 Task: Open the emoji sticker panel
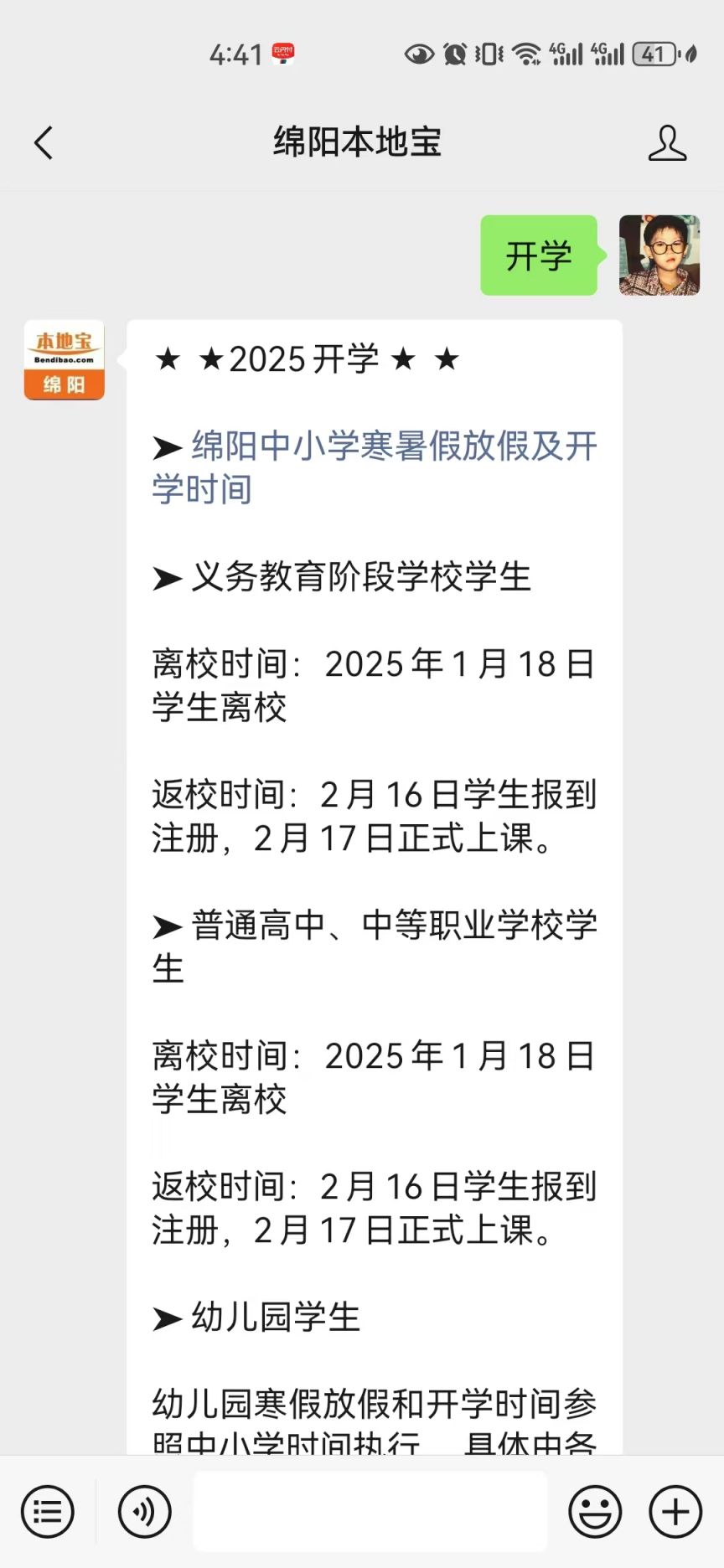[x=595, y=1512]
